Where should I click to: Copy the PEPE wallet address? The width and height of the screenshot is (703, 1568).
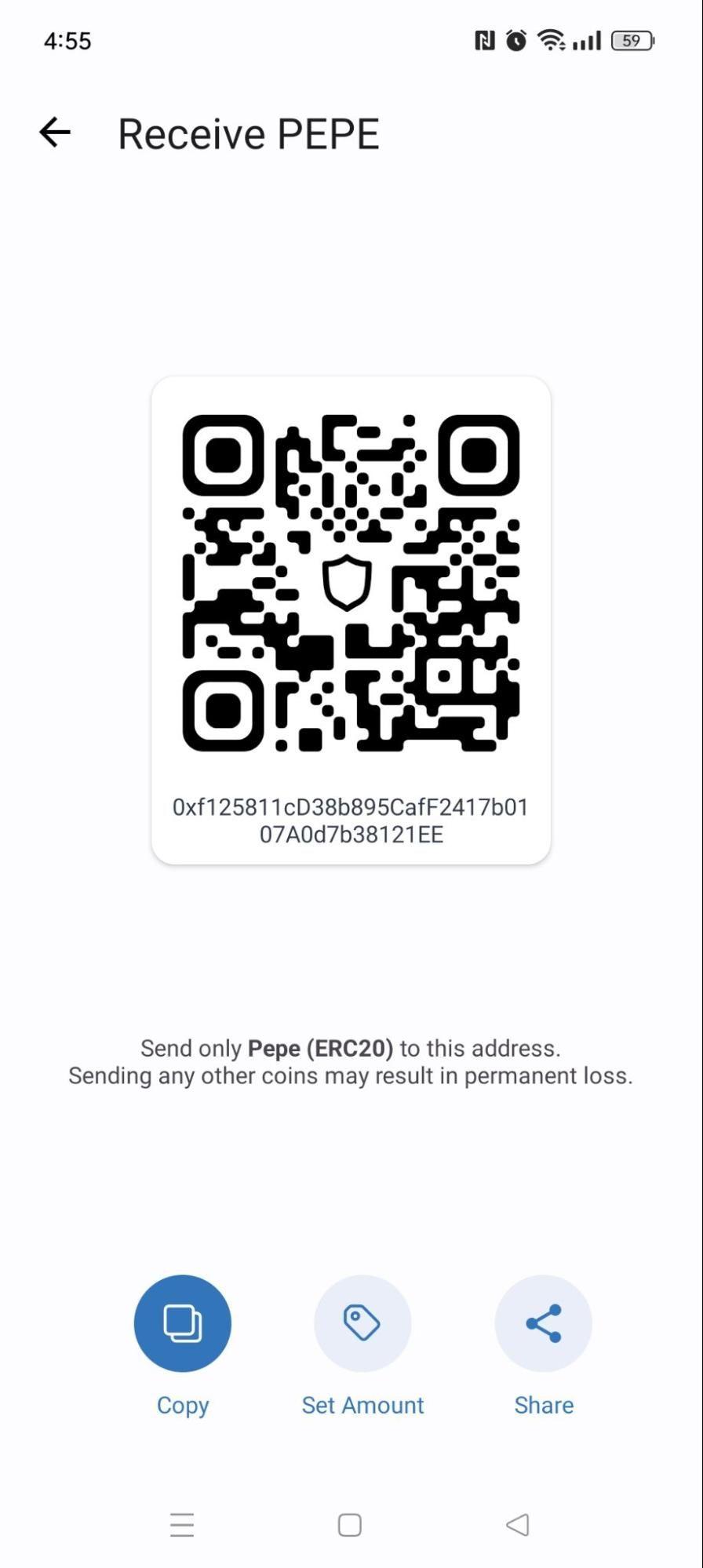(182, 1323)
